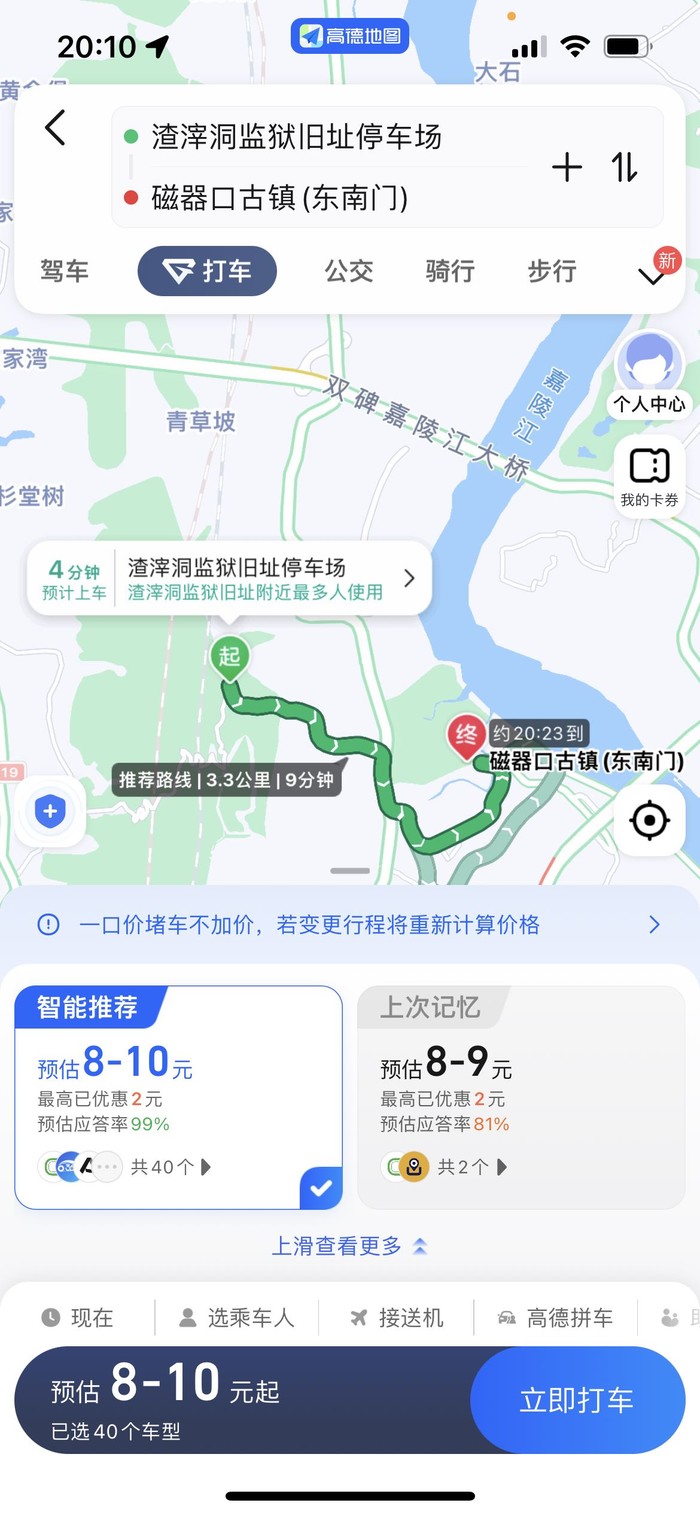Go back with the top-left arrow
Viewport: 700px width, 1515px height.
(x=55, y=128)
